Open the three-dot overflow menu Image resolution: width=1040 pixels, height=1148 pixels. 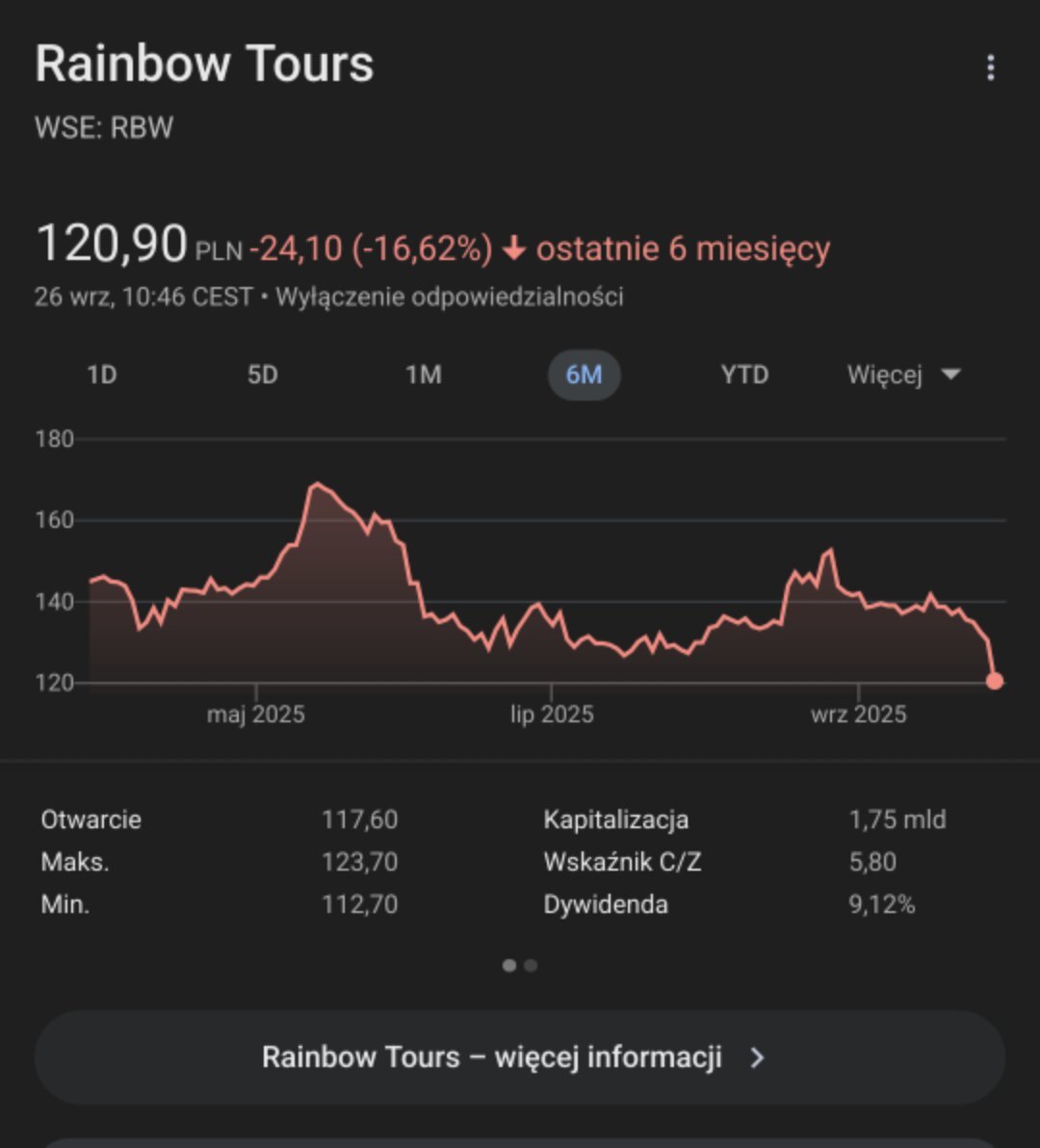990,67
